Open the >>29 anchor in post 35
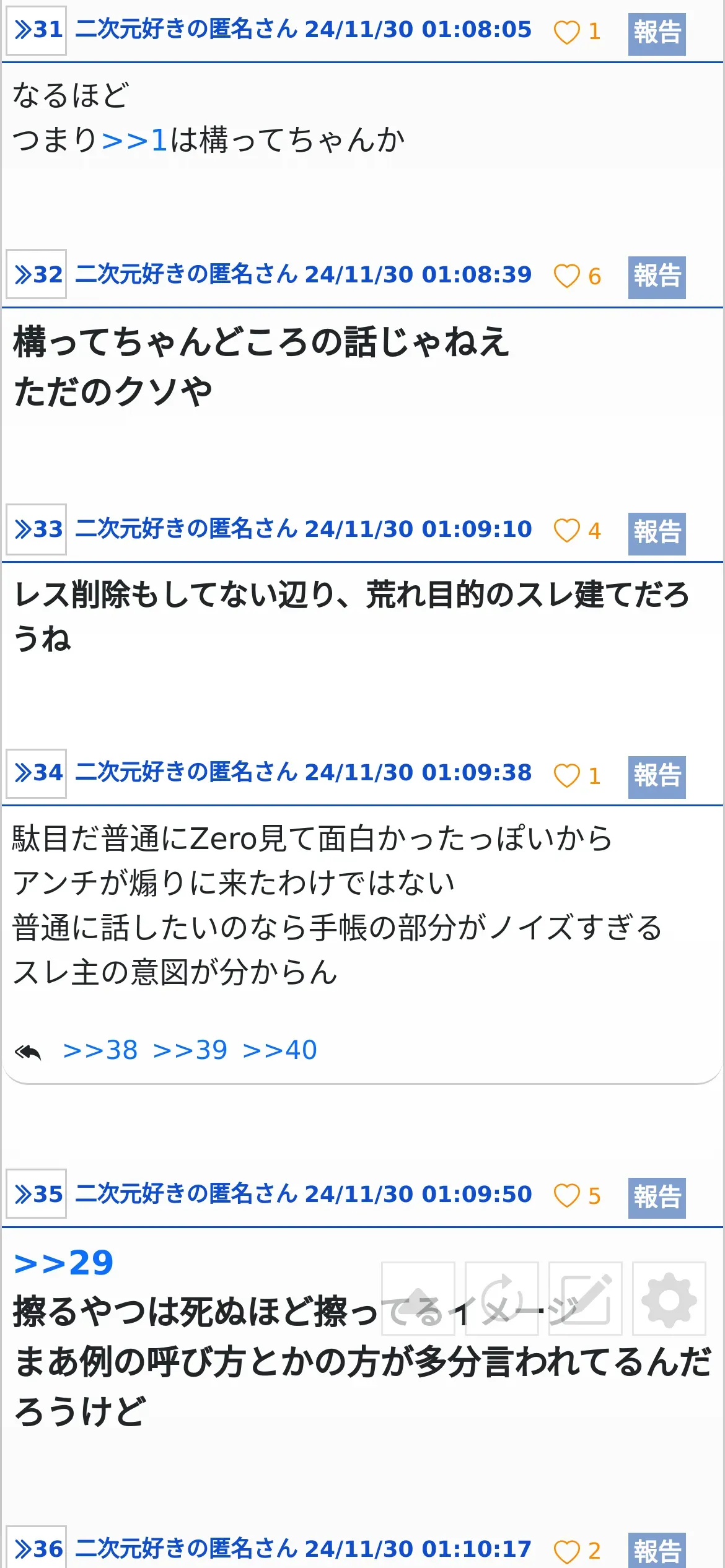The width and height of the screenshot is (725, 1568). tap(64, 1263)
